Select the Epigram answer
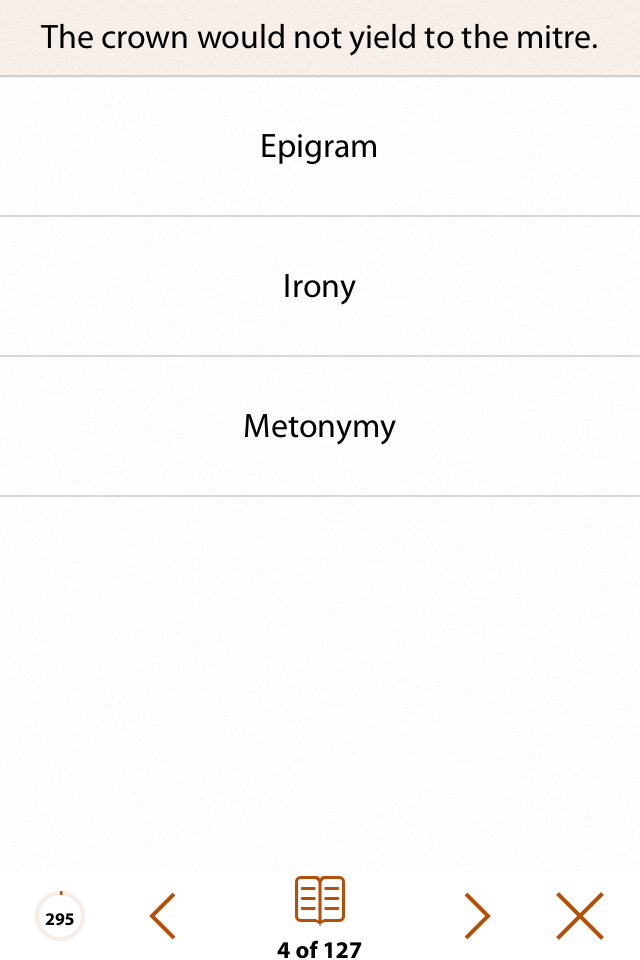This screenshot has width=640, height=960. click(319, 147)
